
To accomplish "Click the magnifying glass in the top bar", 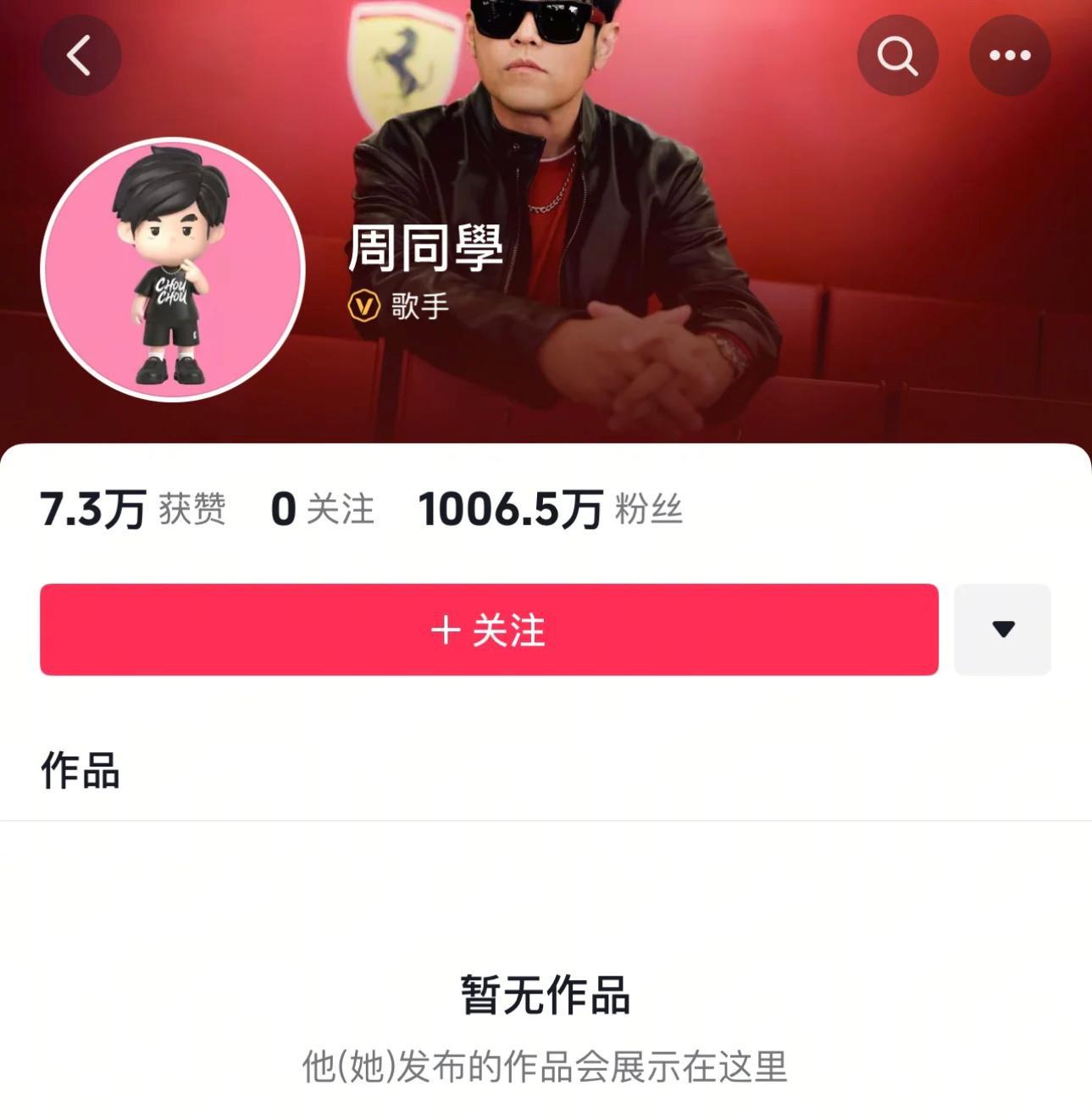I will coord(898,54).
